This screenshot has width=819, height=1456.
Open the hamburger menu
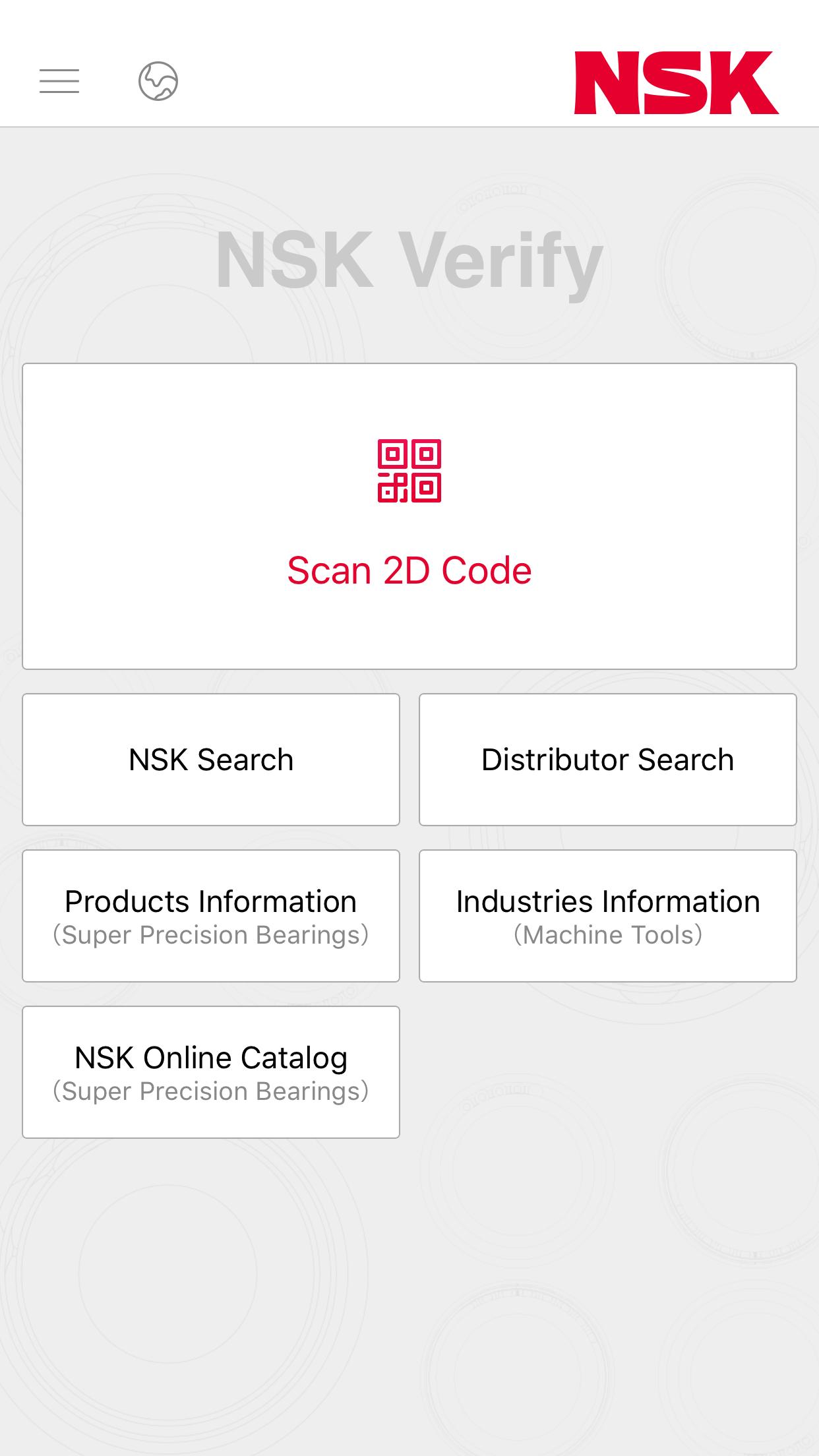(59, 81)
